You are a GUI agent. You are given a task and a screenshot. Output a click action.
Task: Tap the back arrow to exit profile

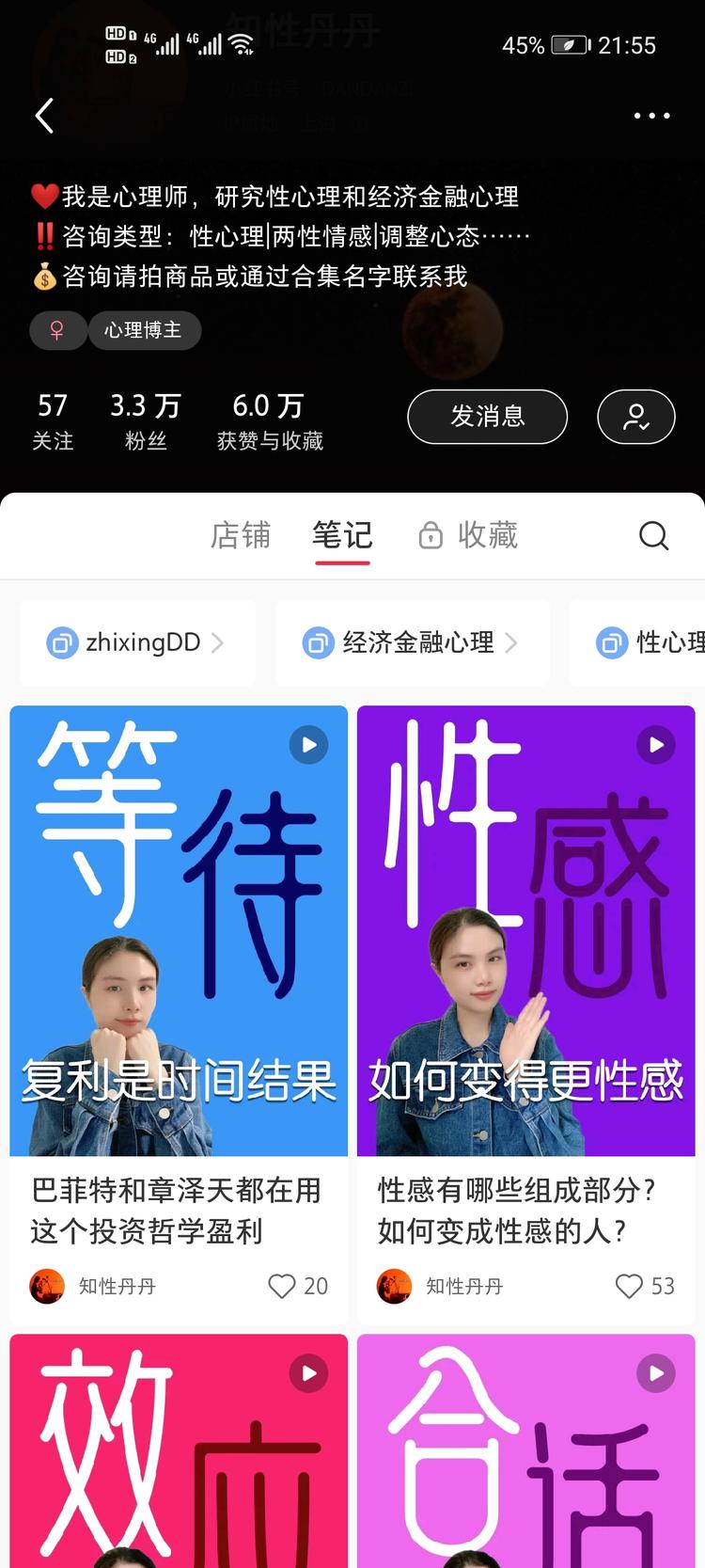click(x=43, y=115)
